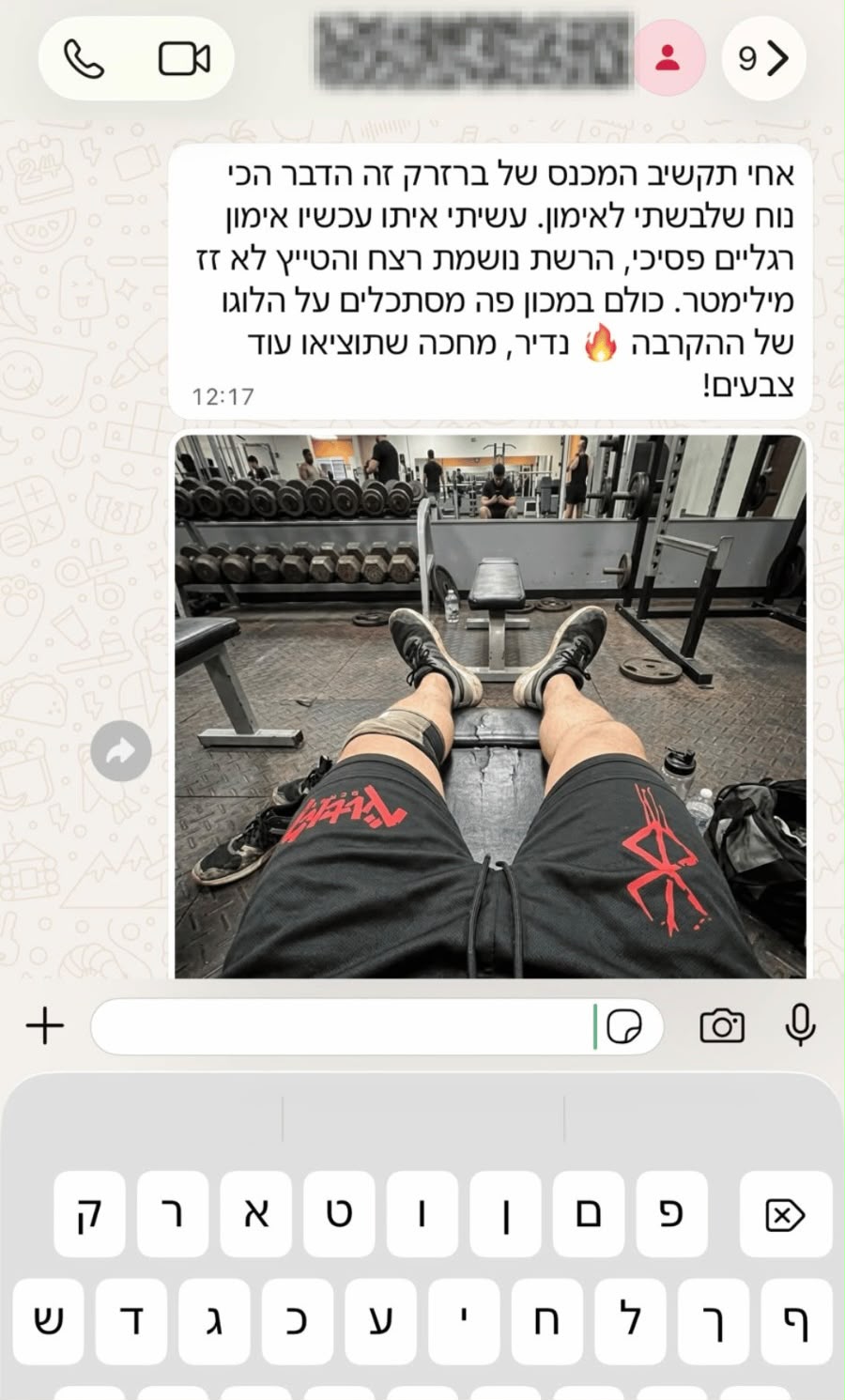Open the gym shorts photo
The height and width of the screenshot is (1400, 845).
tap(490, 706)
